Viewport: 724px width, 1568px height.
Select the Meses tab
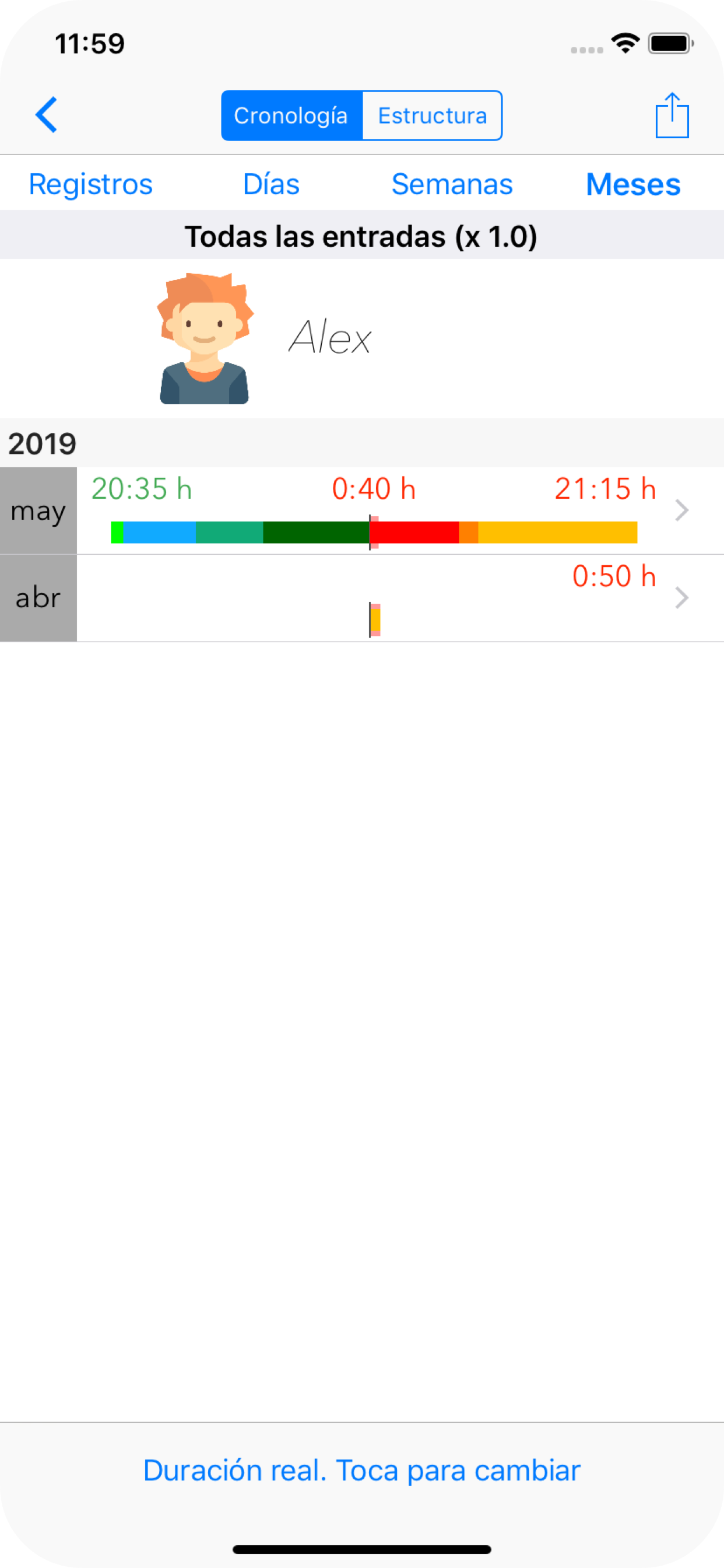[x=632, y=184]
